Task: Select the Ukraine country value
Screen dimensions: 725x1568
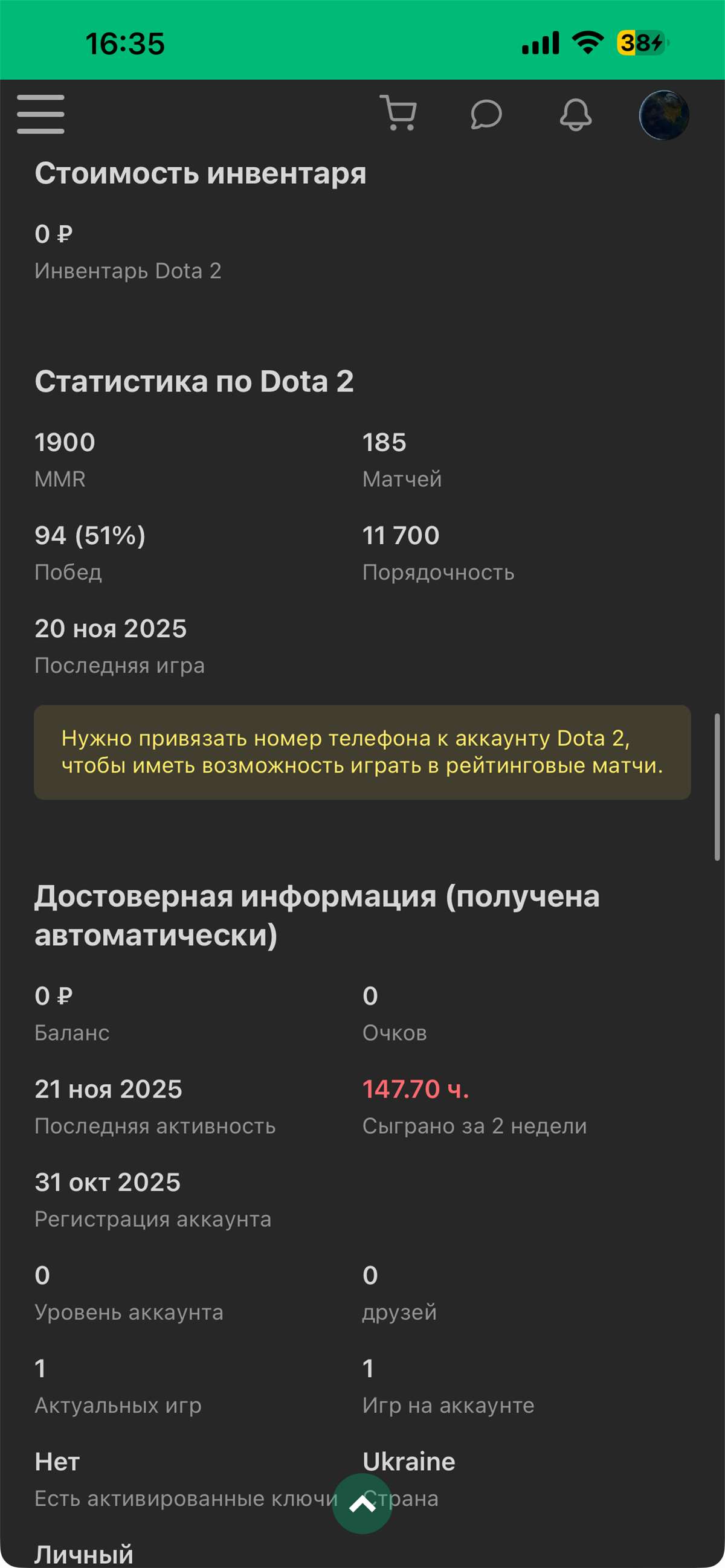Action: [408, 1462]
